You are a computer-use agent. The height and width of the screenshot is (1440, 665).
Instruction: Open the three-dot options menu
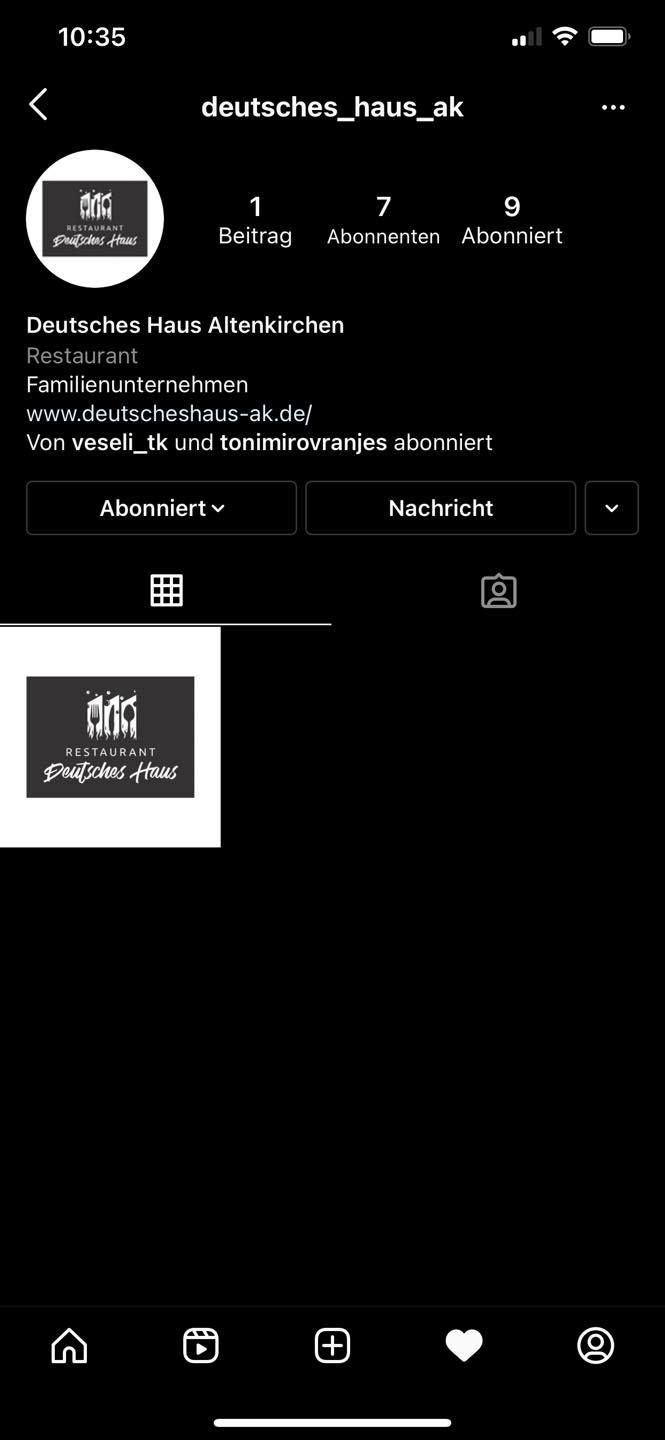613,107
